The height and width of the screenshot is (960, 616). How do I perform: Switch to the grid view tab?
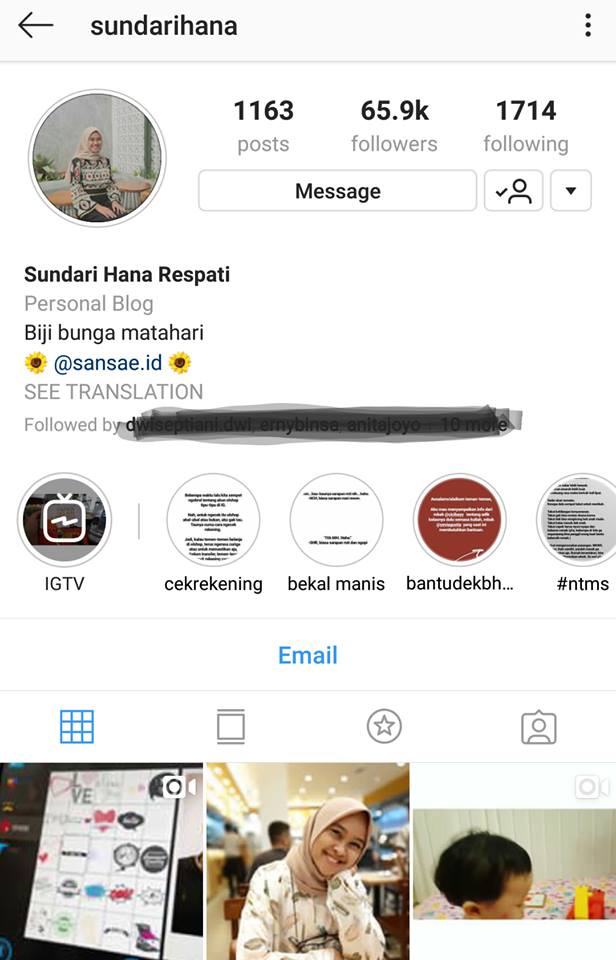(x=77, y=727)
